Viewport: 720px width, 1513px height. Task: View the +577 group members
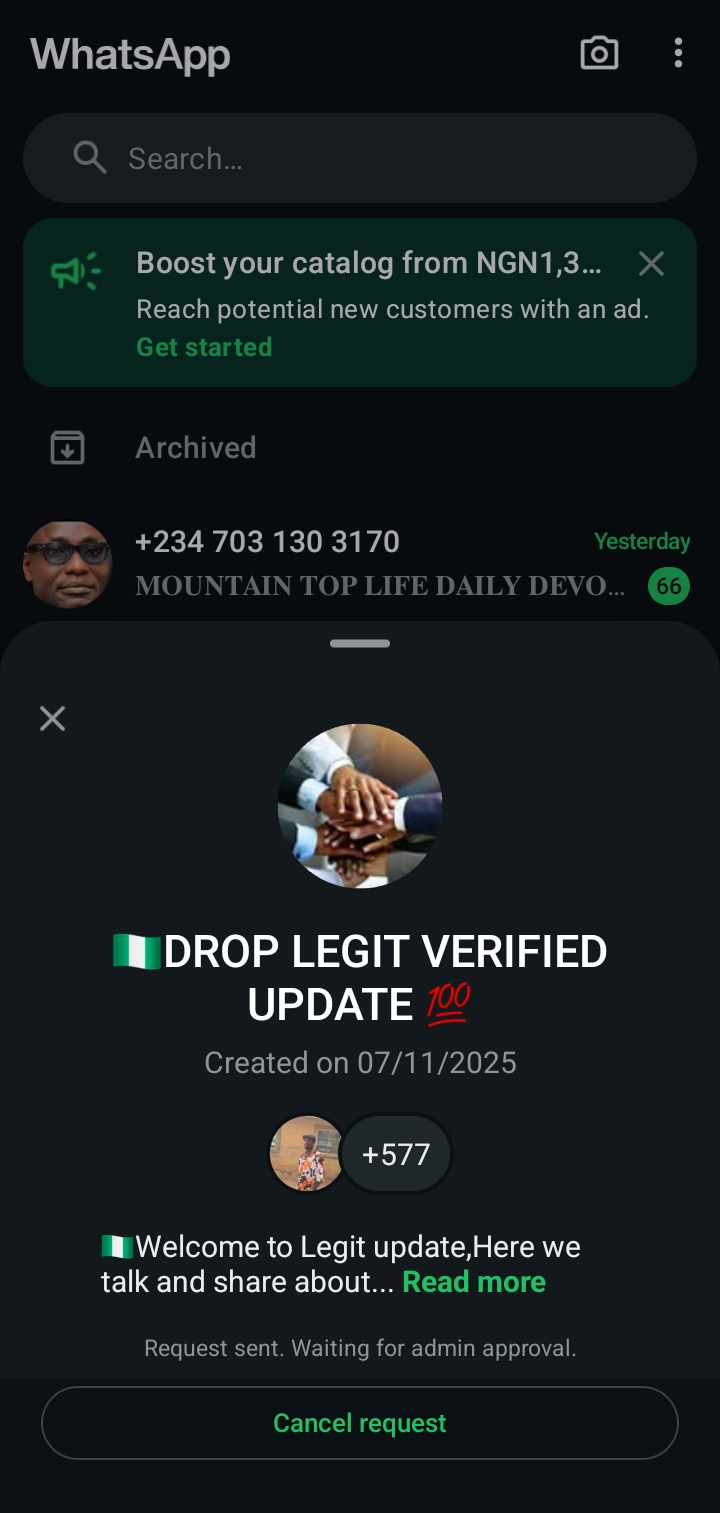(x=397, y=1155)
